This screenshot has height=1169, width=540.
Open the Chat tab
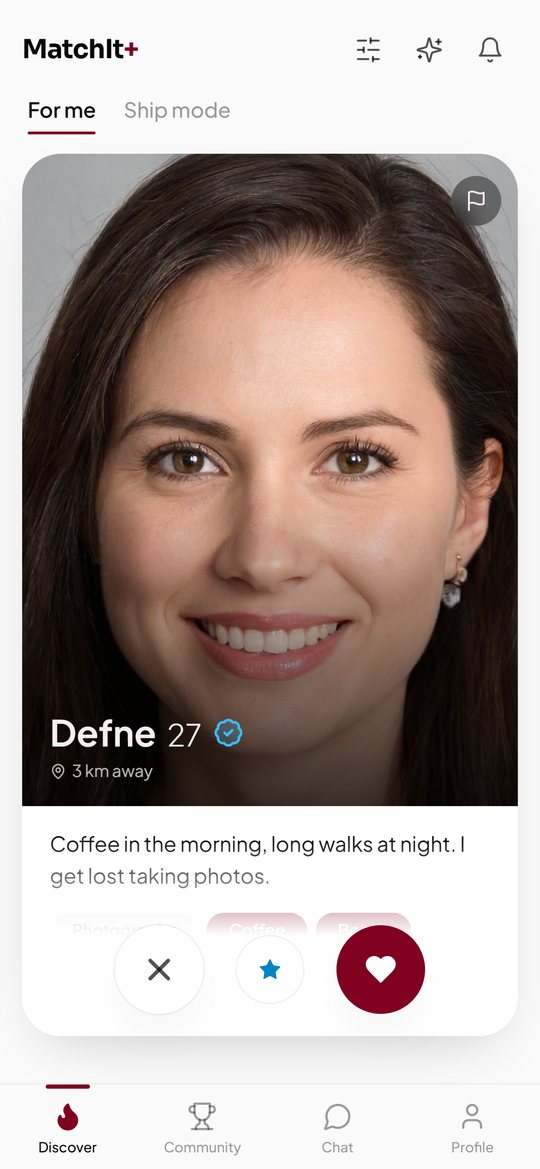[x=337, y=1129]
